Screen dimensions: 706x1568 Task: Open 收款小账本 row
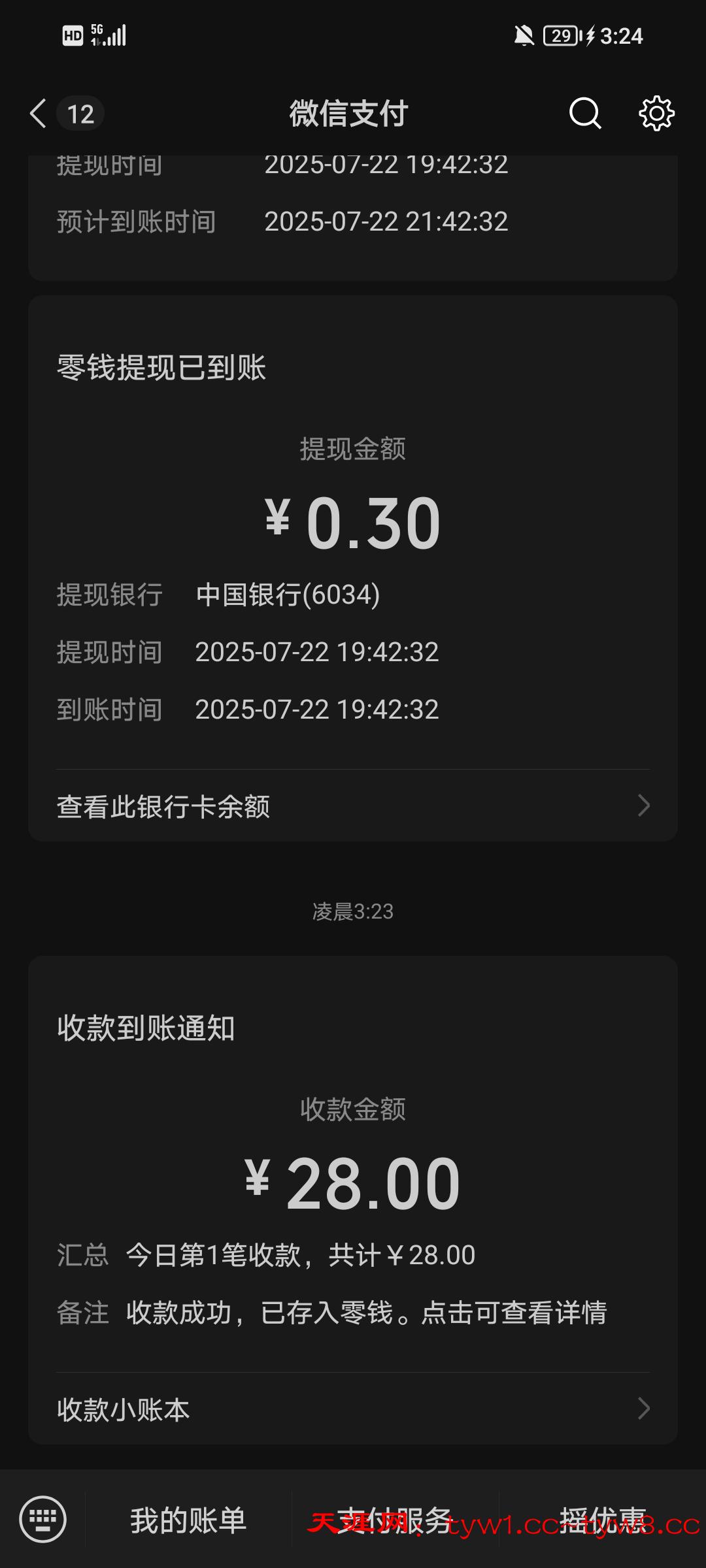[x=353, y=1409]
